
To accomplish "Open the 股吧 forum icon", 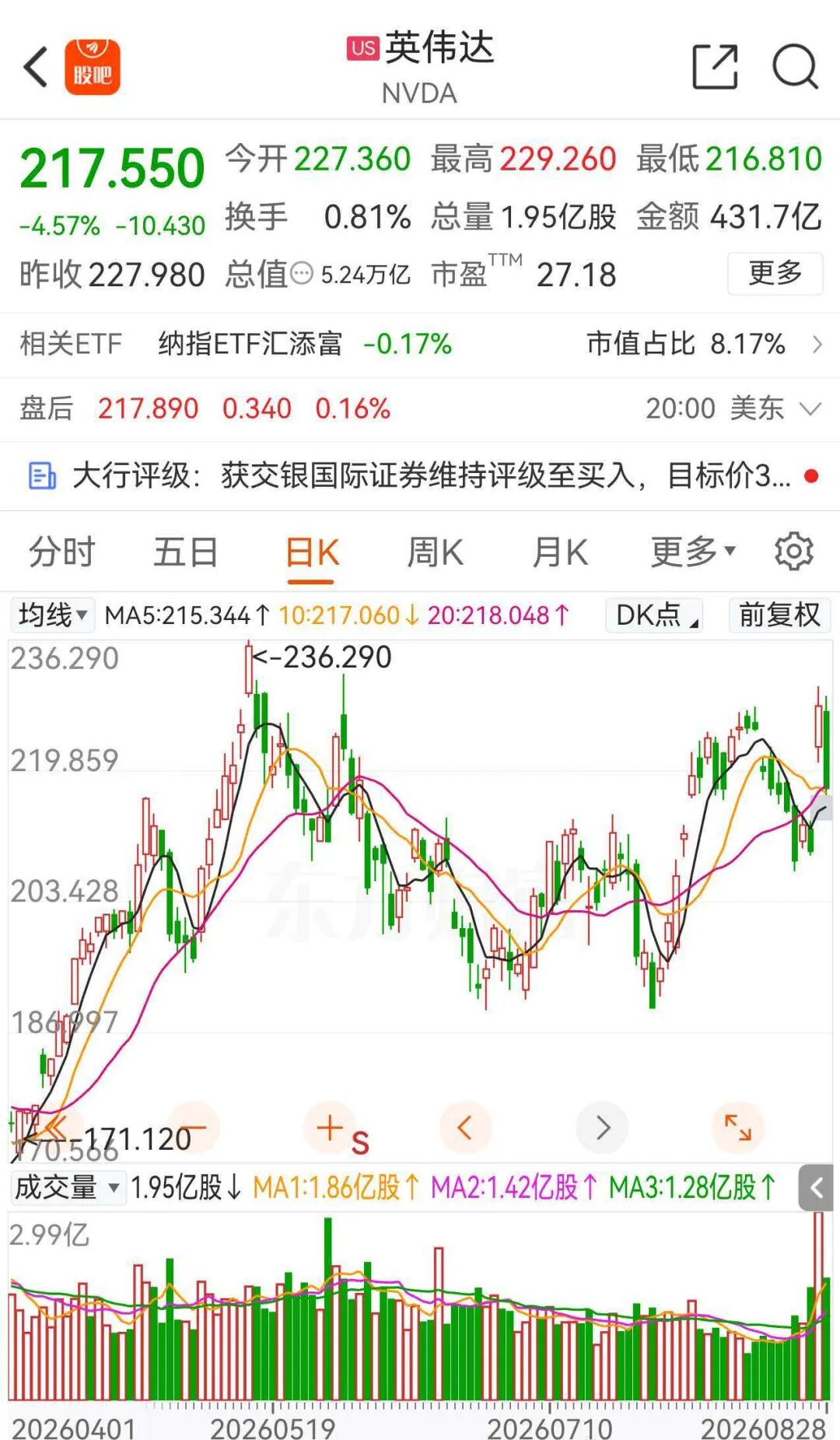I will click(93, 68).
